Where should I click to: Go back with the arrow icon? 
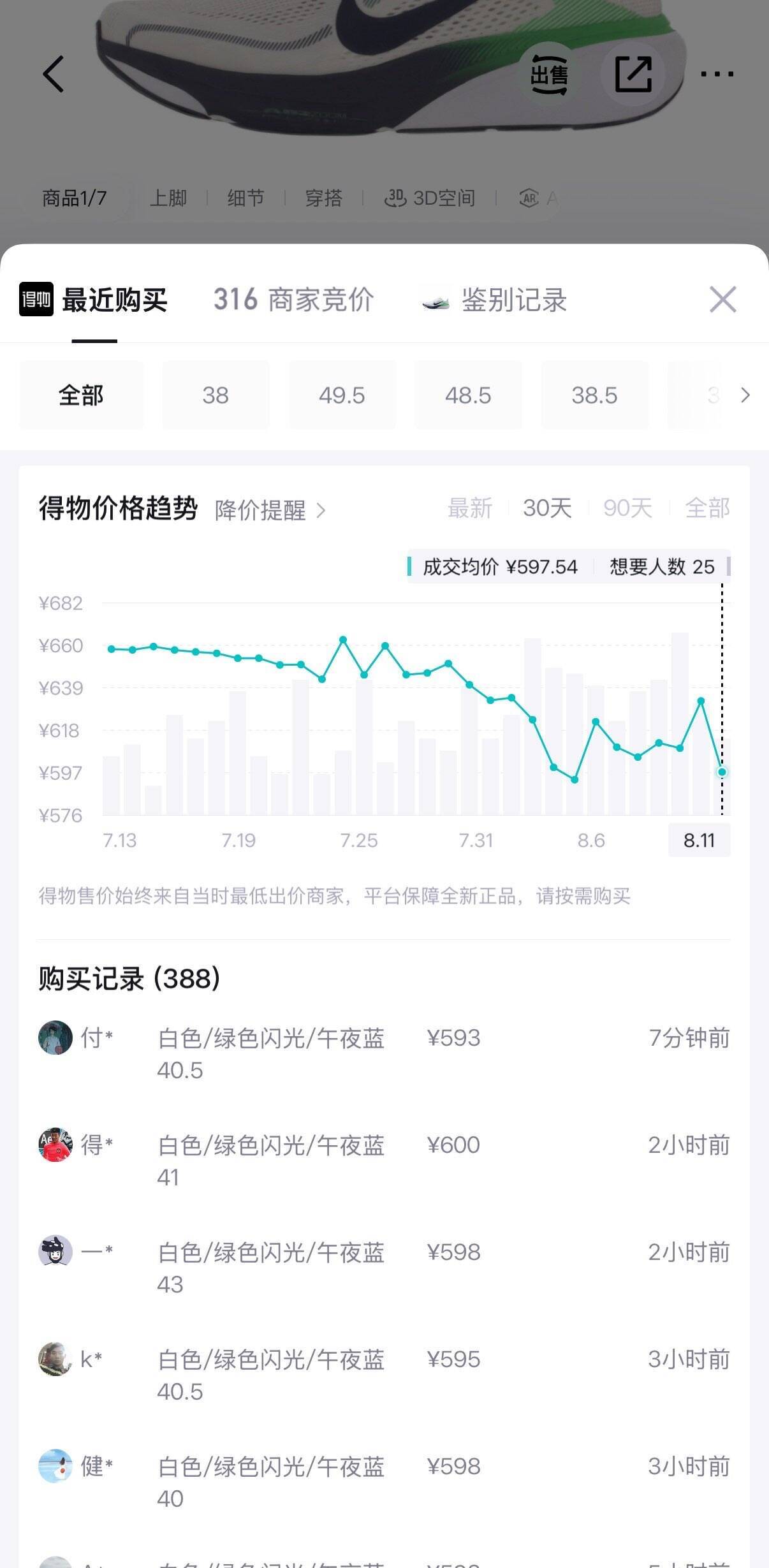tap(54, 74)
